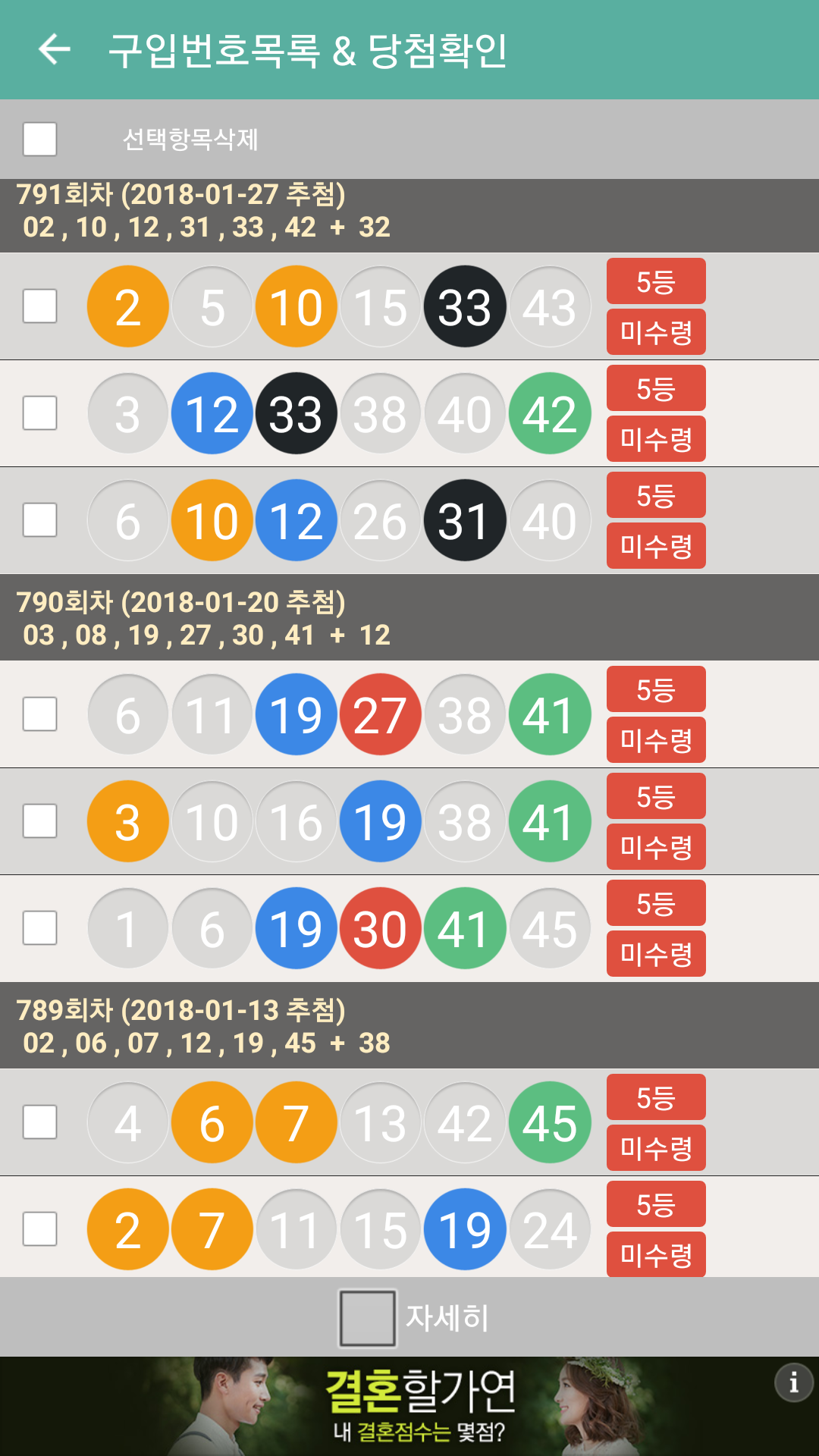Select the row 4, 6, 7, 13, 42, 45
This screenshot has width=819, height=1456.
[x=40, y=1122]
